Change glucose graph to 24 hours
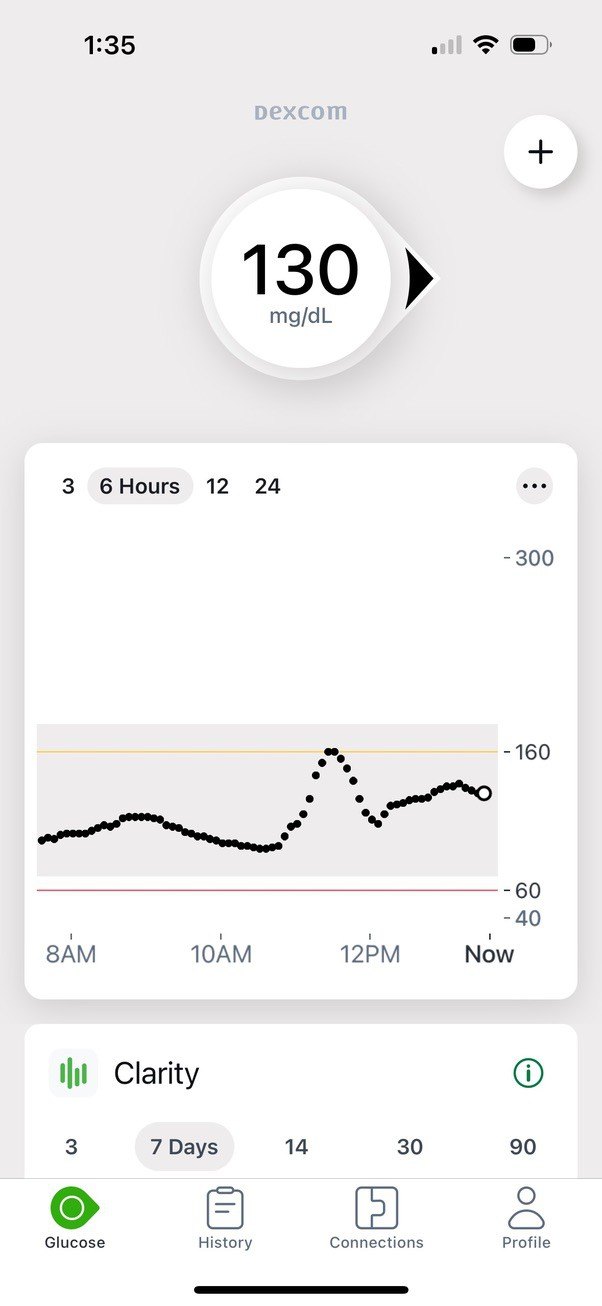This screenshot has width=602, height=1306. tap(267, 486)
